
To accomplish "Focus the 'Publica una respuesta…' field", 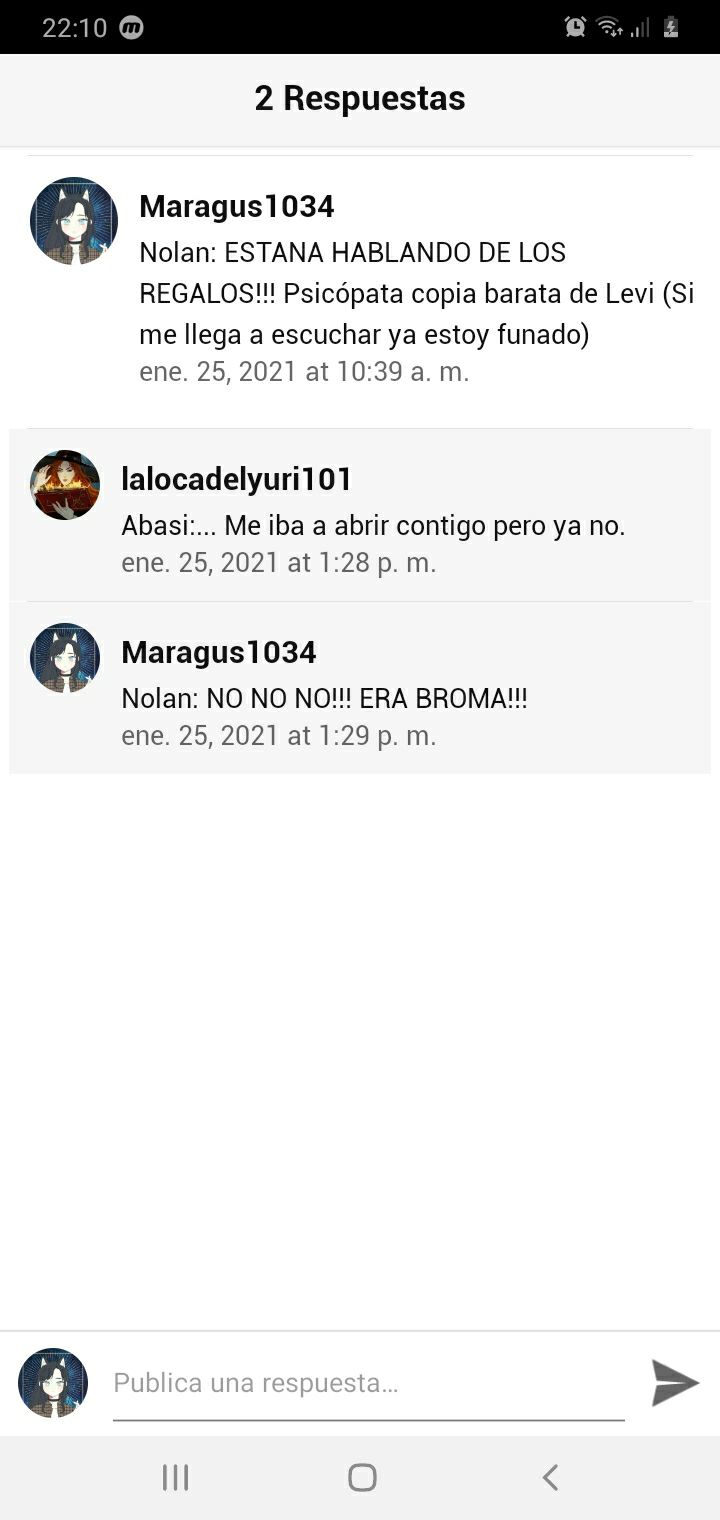I will click(368, 1383).
